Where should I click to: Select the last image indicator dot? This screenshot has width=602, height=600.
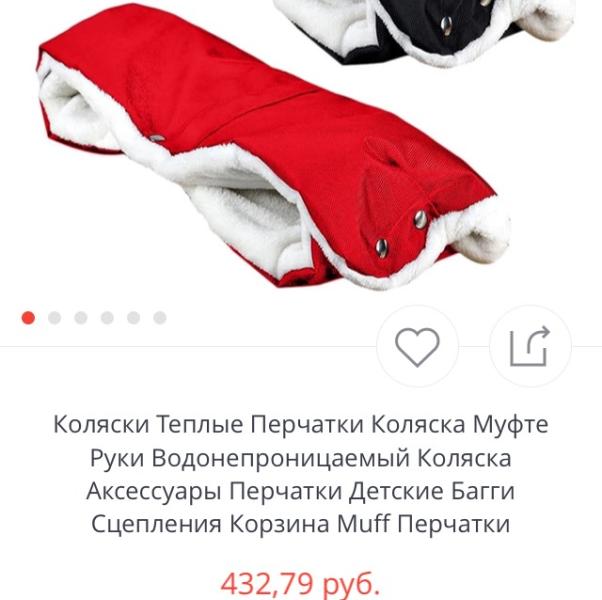coord(160,318)
